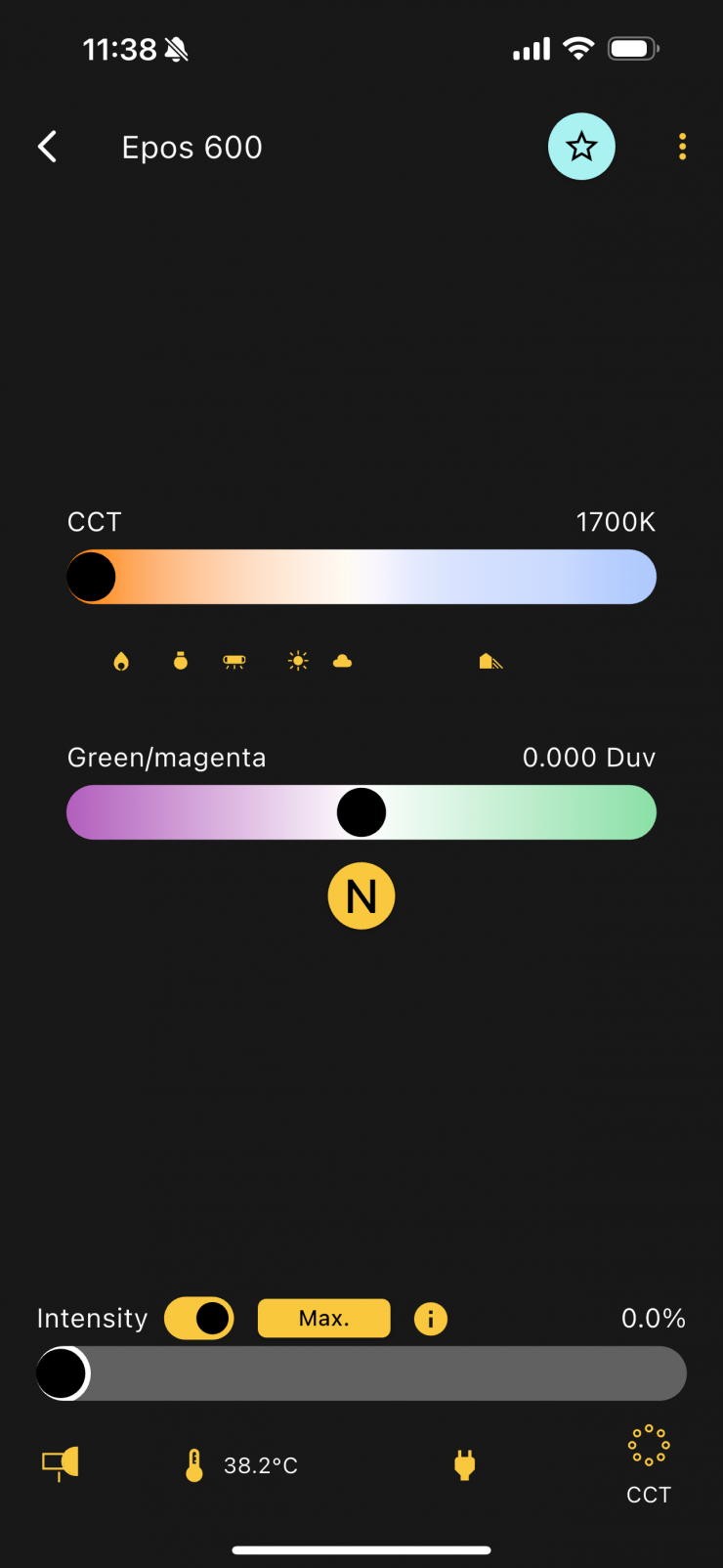The width and height of the screenshot is (723, 1568).
Task: Open the three-dot overflow menu
Action: pyautogui.click(x=682, y=147)
